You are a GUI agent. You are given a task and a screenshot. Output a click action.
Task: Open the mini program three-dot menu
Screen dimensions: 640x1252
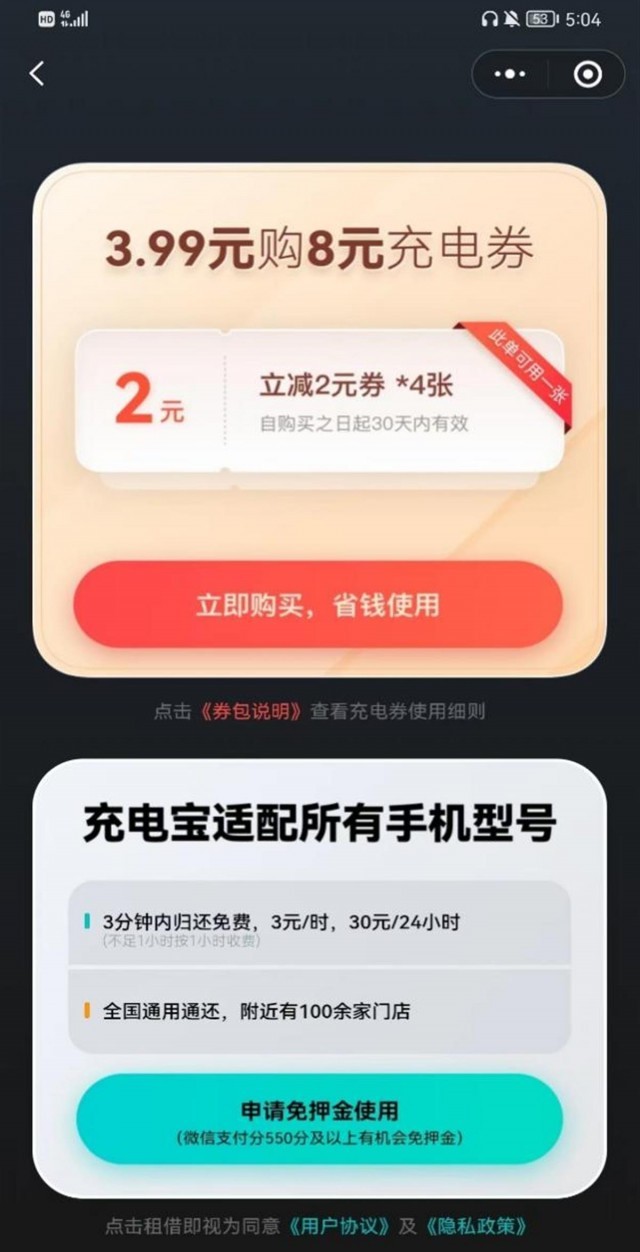point(510,75)
